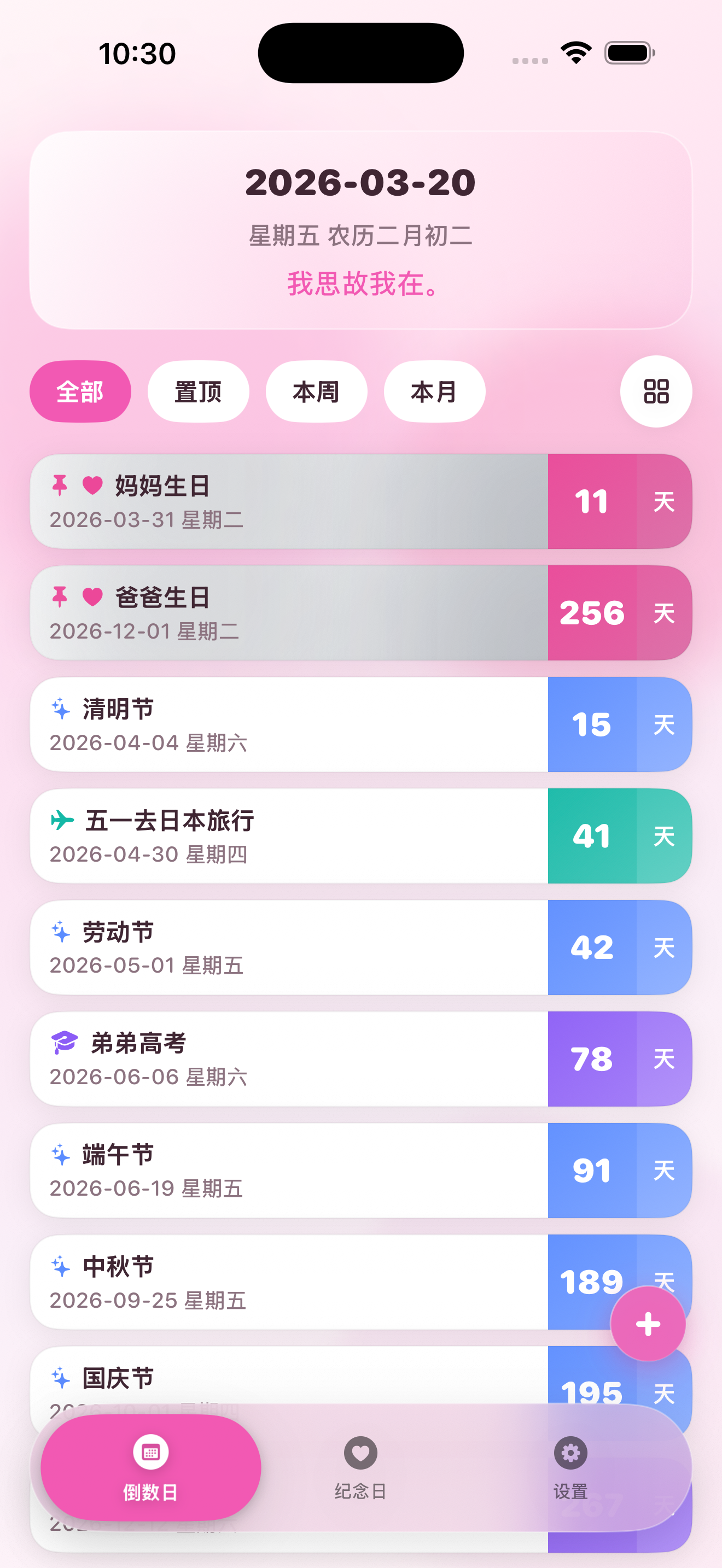The width and height of the screenshot is (722, 1568).
Task: Enable the 本月 filter
Action: pyautogui.click(x=433, y=391)
